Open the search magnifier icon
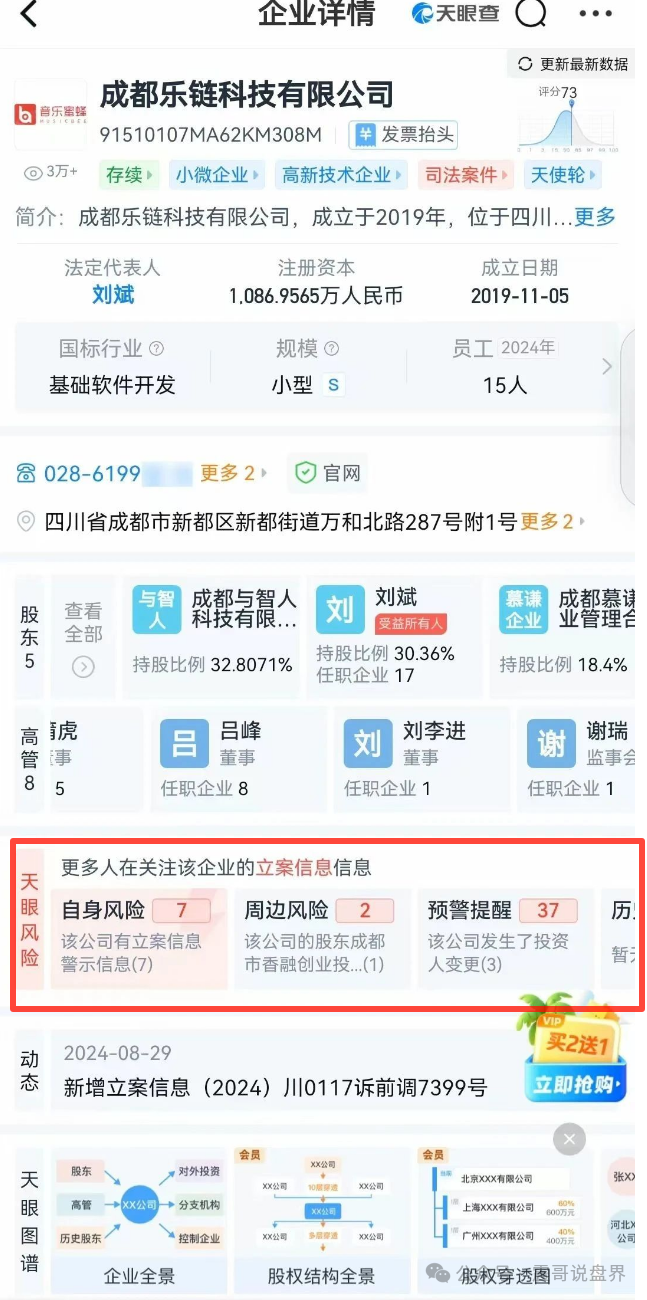Screen dimensions: 647x1300 (531, 14)
